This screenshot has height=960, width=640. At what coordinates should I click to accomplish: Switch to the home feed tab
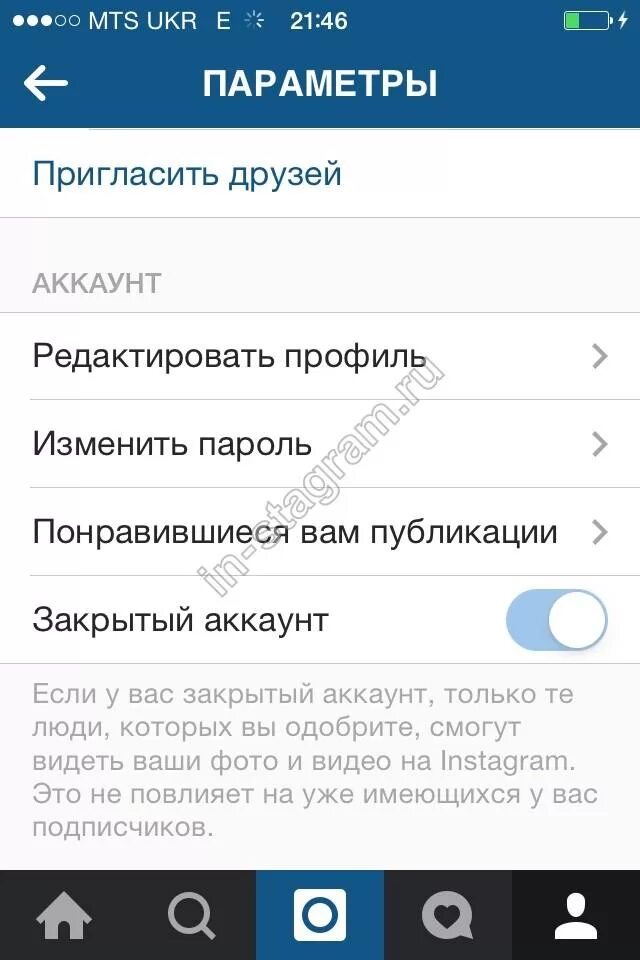click(64, 915)
